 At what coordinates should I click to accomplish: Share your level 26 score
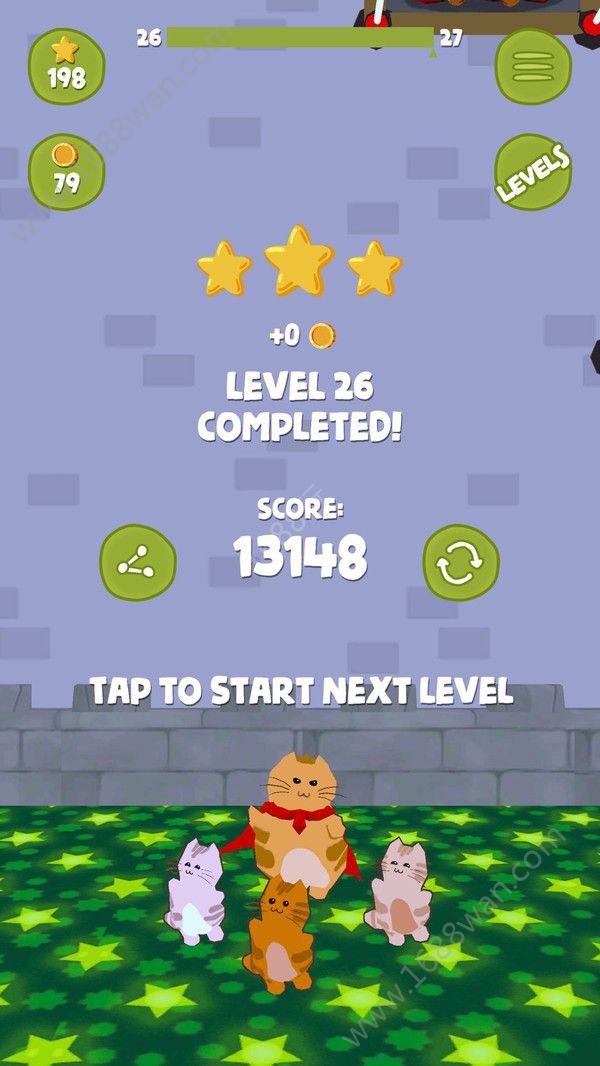point(138,563)
